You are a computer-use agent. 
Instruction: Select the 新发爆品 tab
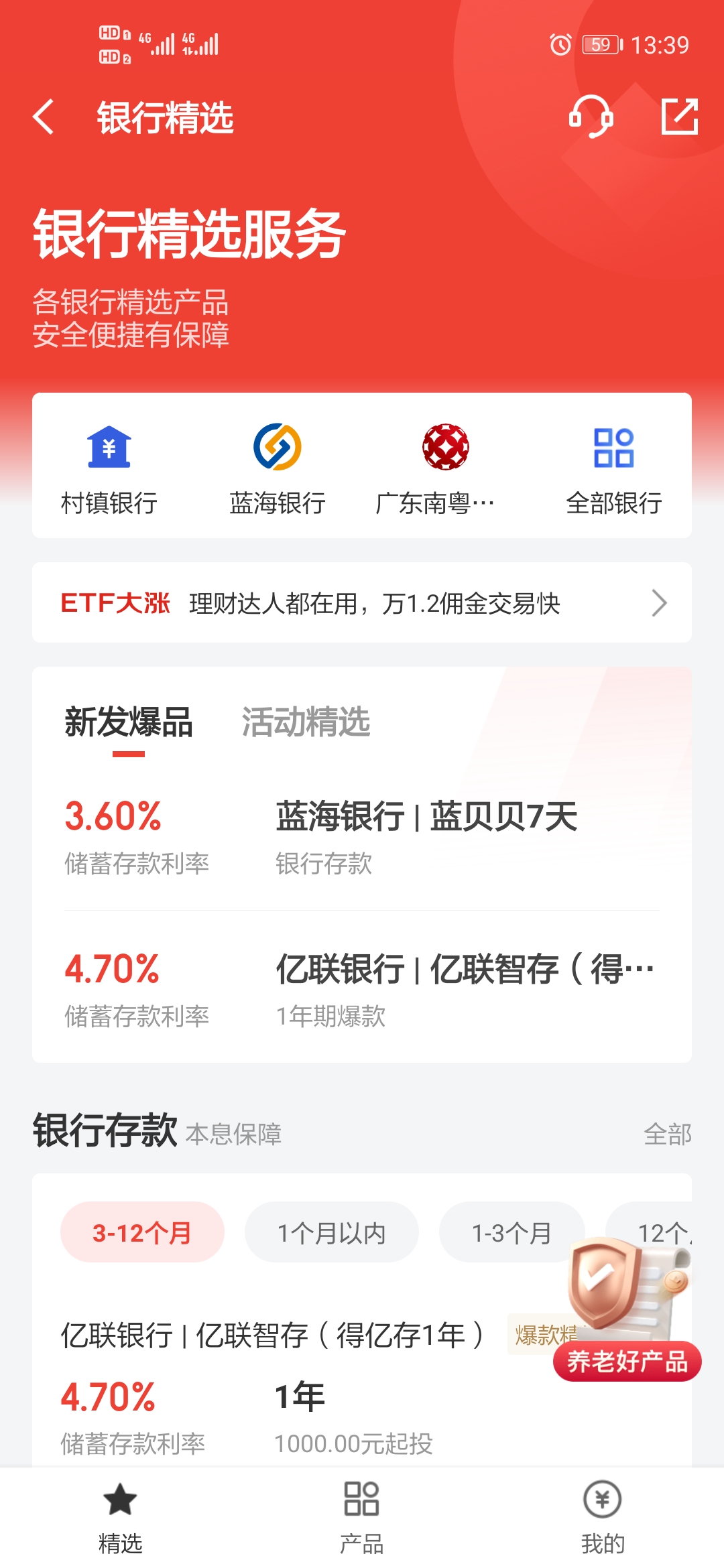[x=129, y=722]
